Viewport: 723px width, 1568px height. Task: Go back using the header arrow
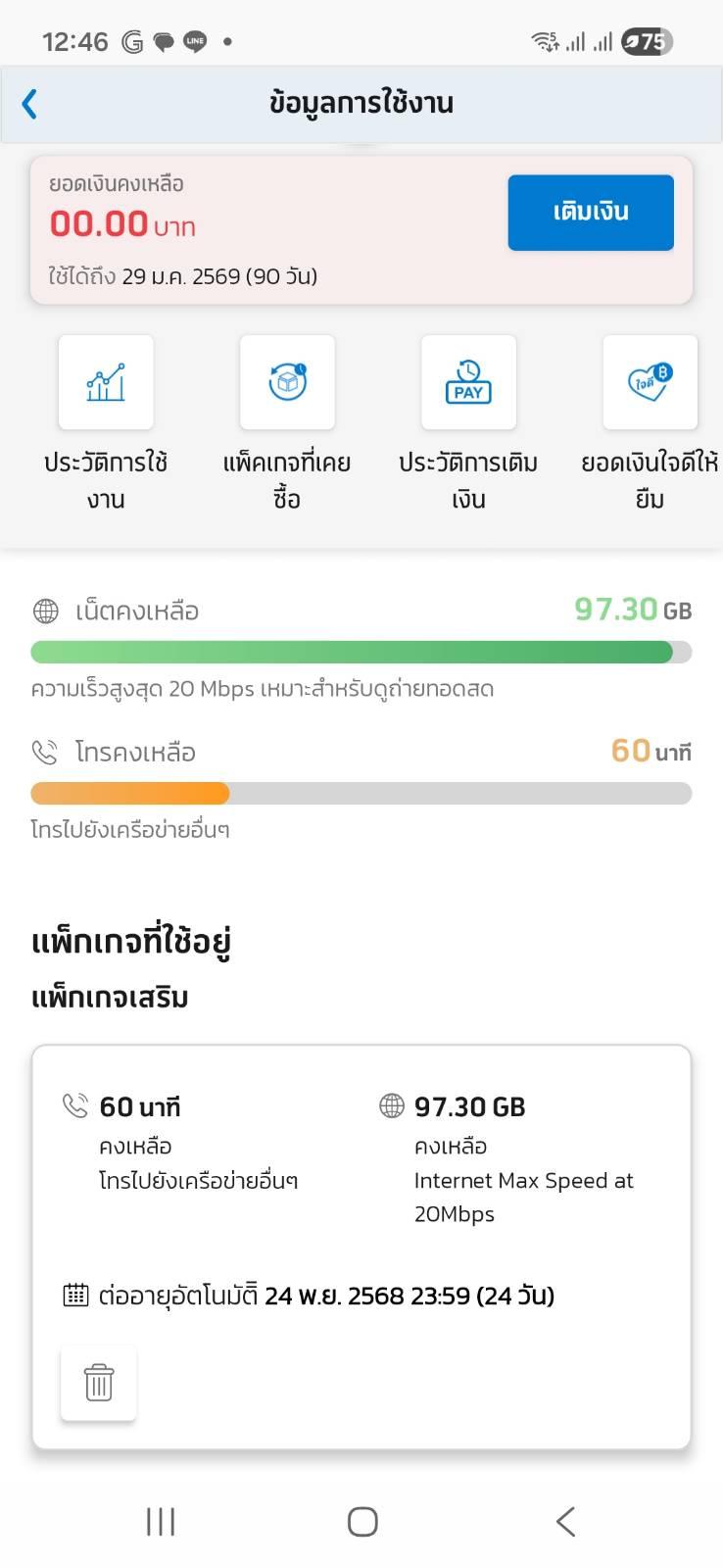coord(30,104)
